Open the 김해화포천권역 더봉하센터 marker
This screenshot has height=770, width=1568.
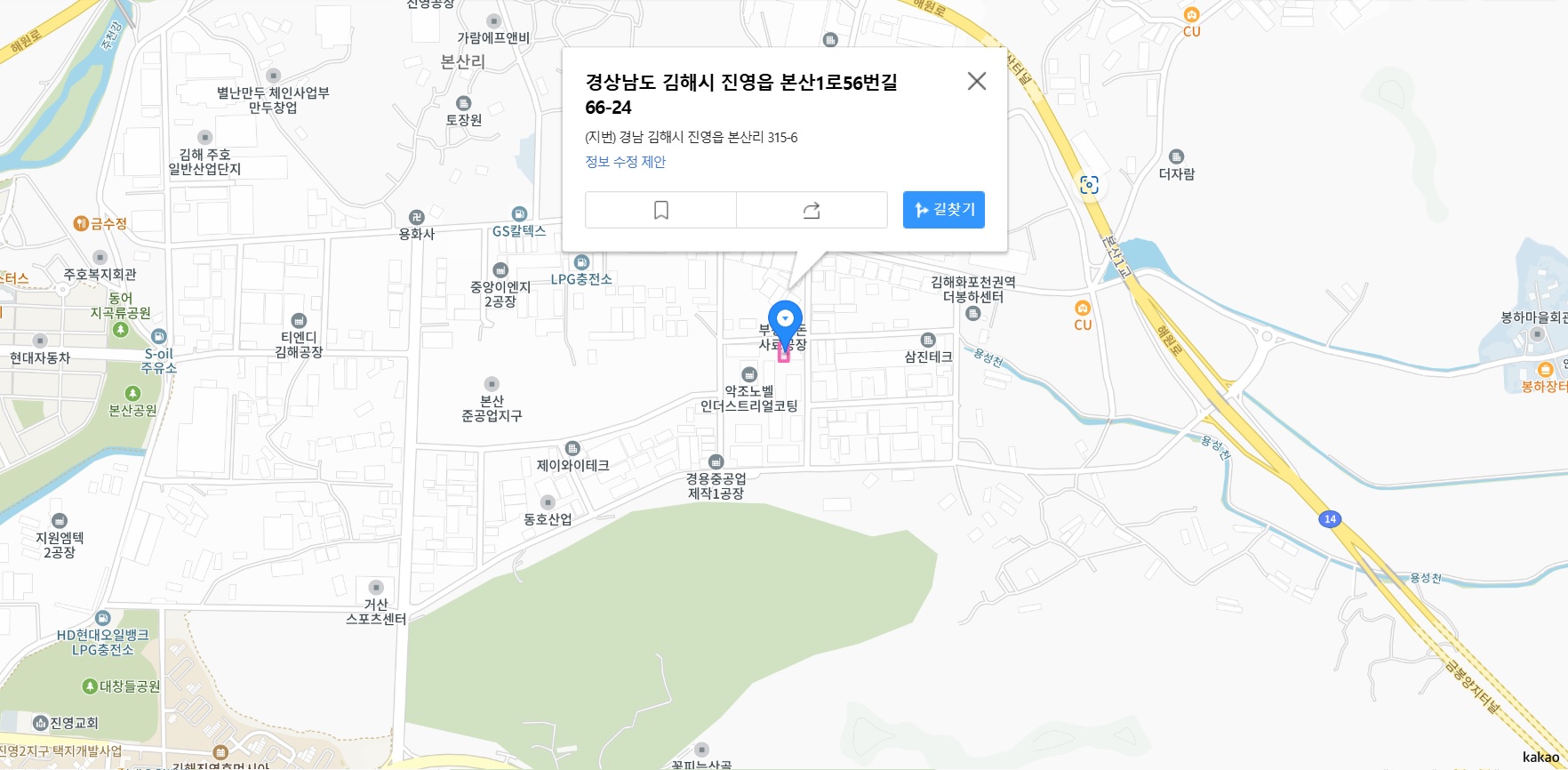point(973,313)
